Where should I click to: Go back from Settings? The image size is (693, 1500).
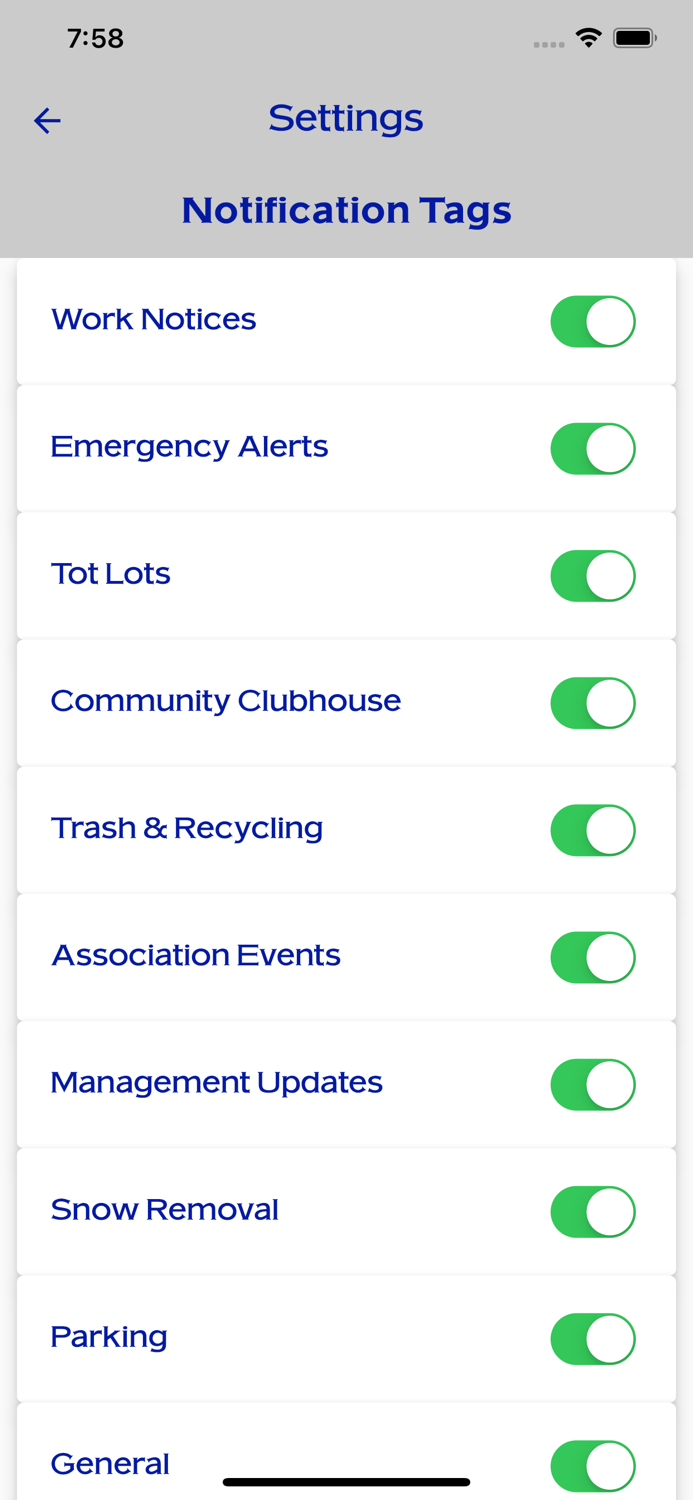coord(47,121)
